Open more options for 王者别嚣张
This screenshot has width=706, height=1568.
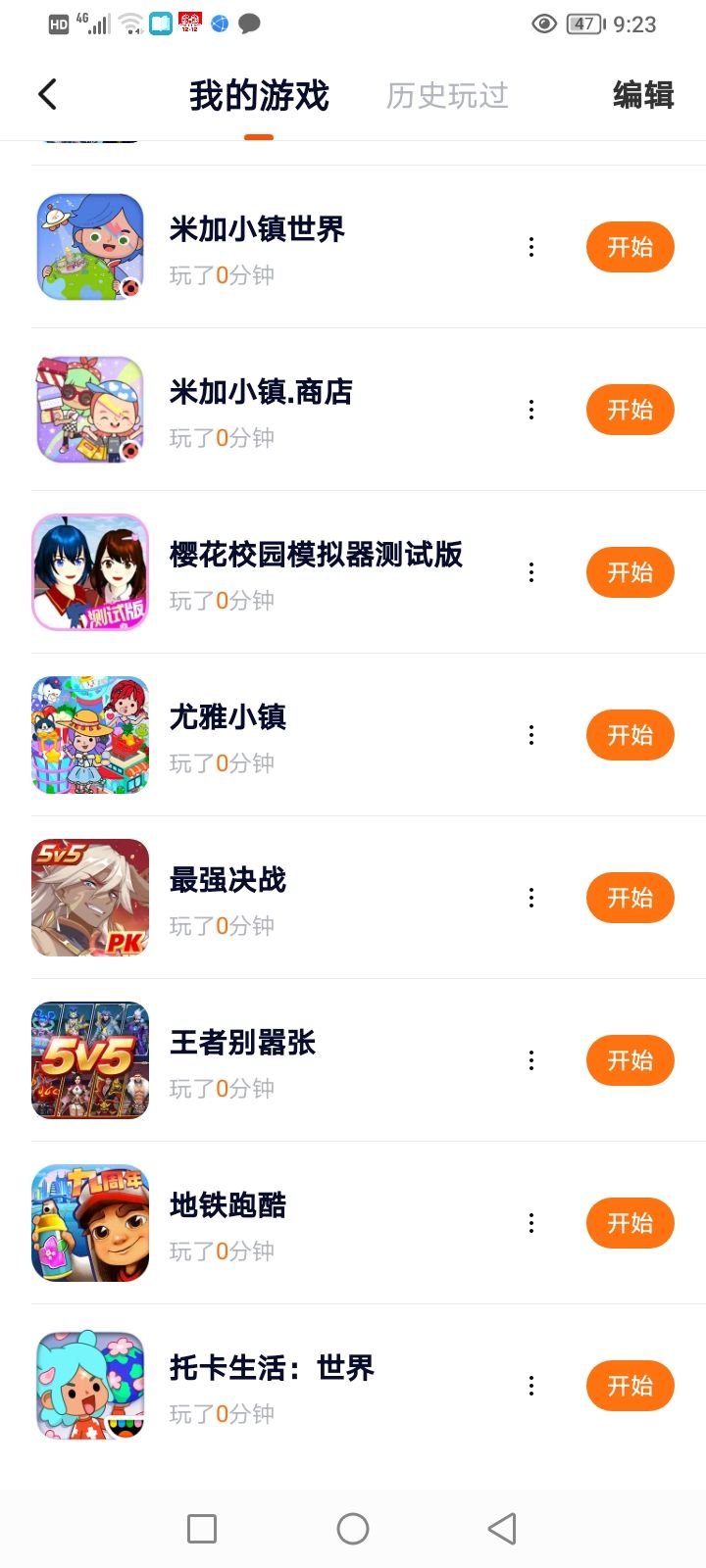pos(531,1060)
